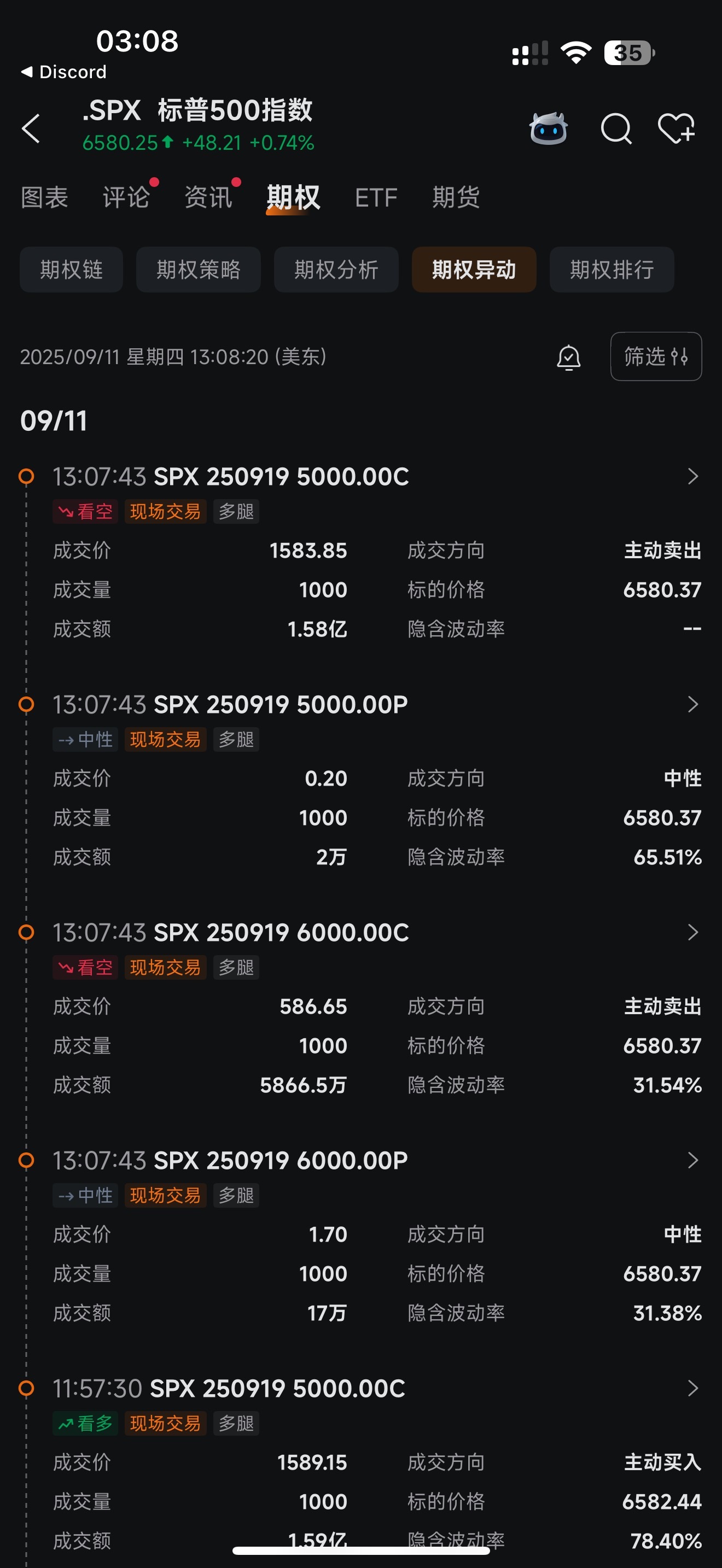Open the 资讯 tab
Screen dimensions: 722x1568
coord(208,197)
